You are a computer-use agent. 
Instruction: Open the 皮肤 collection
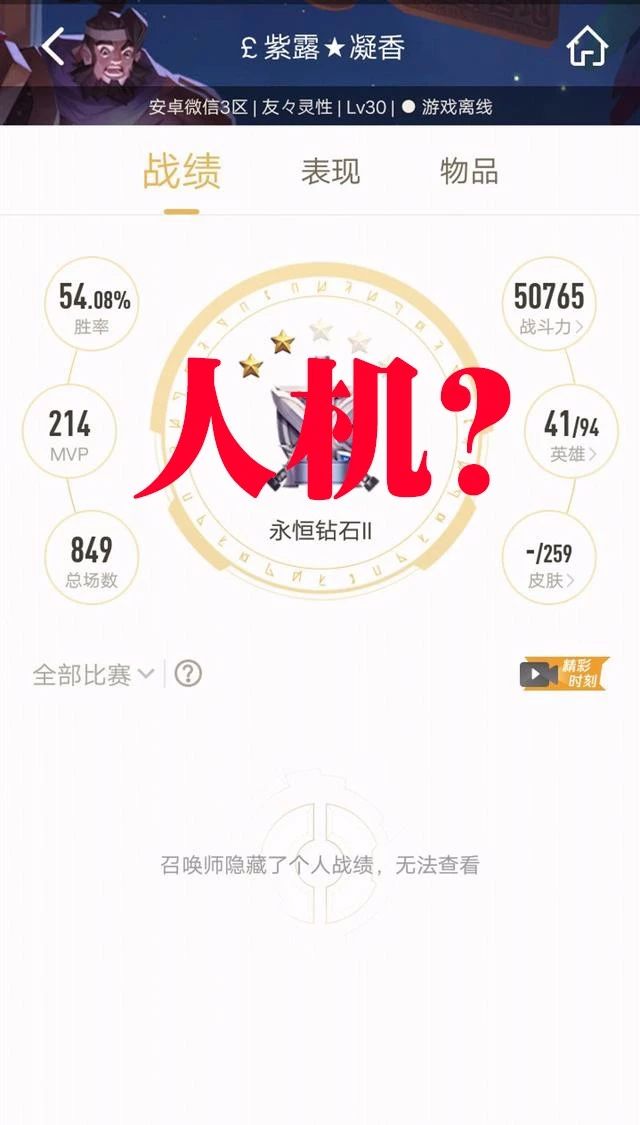pos(549,558)
